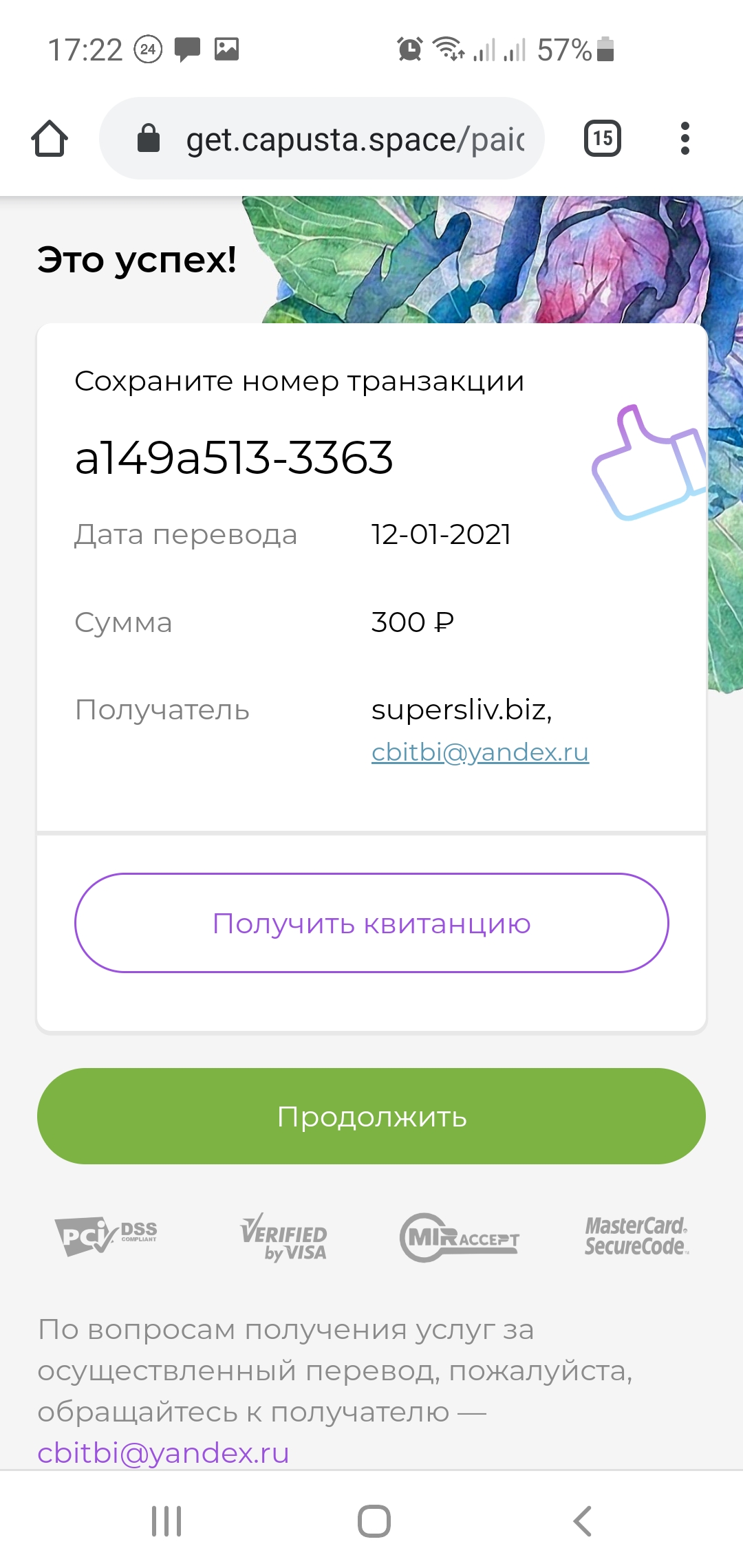This screenshot has width=743, height=1568.
Task: Tap the Получить квитанцию button
Action: pyautogui.click(x=371, y=923)
